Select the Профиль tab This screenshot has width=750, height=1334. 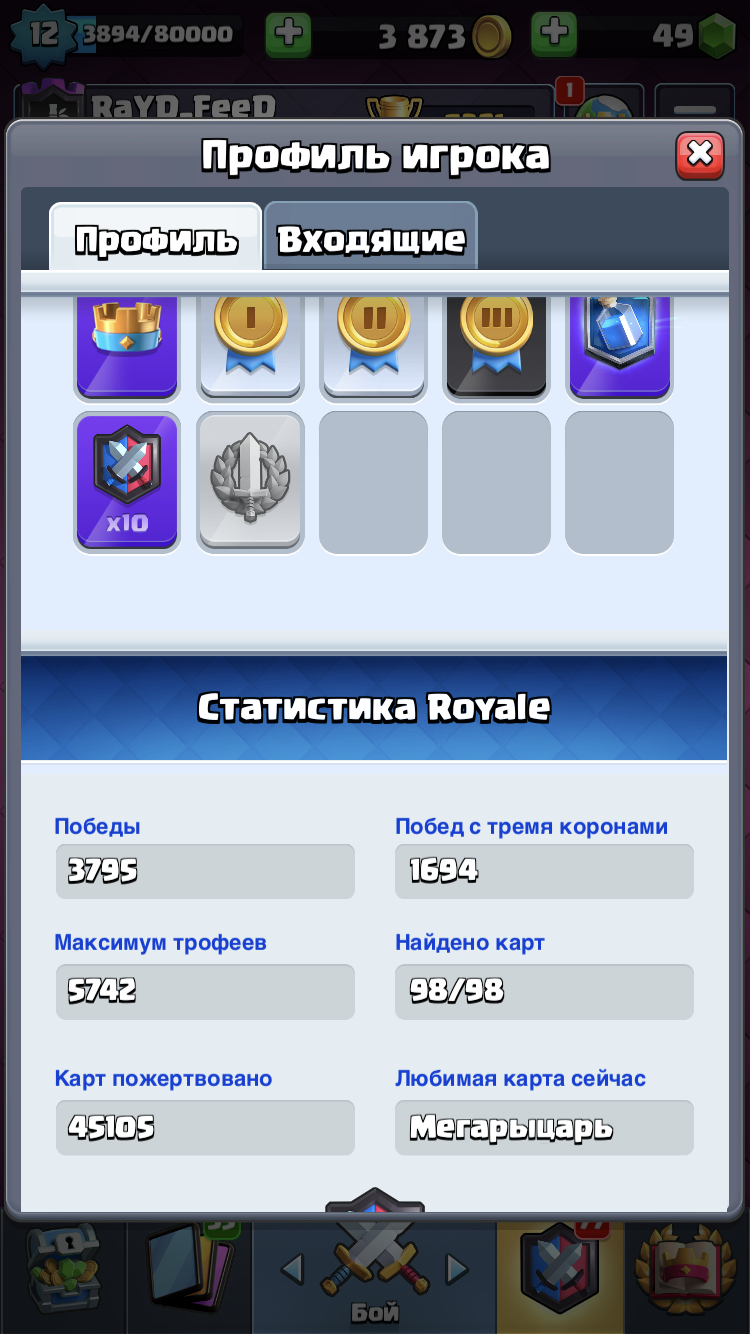pos(156,238)
